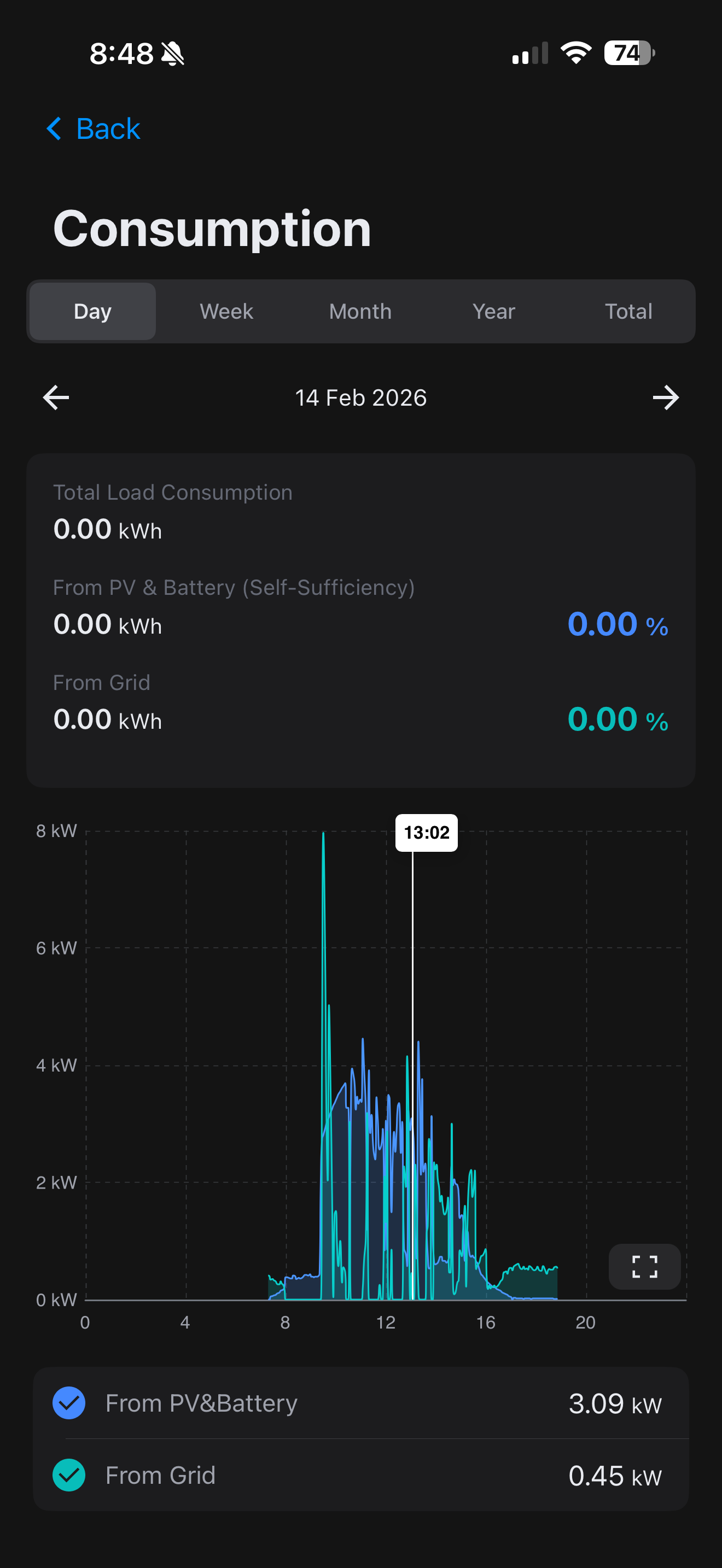Switch to the Total view
Viewport: 722px width, 1568px height.
pos(628,312)
